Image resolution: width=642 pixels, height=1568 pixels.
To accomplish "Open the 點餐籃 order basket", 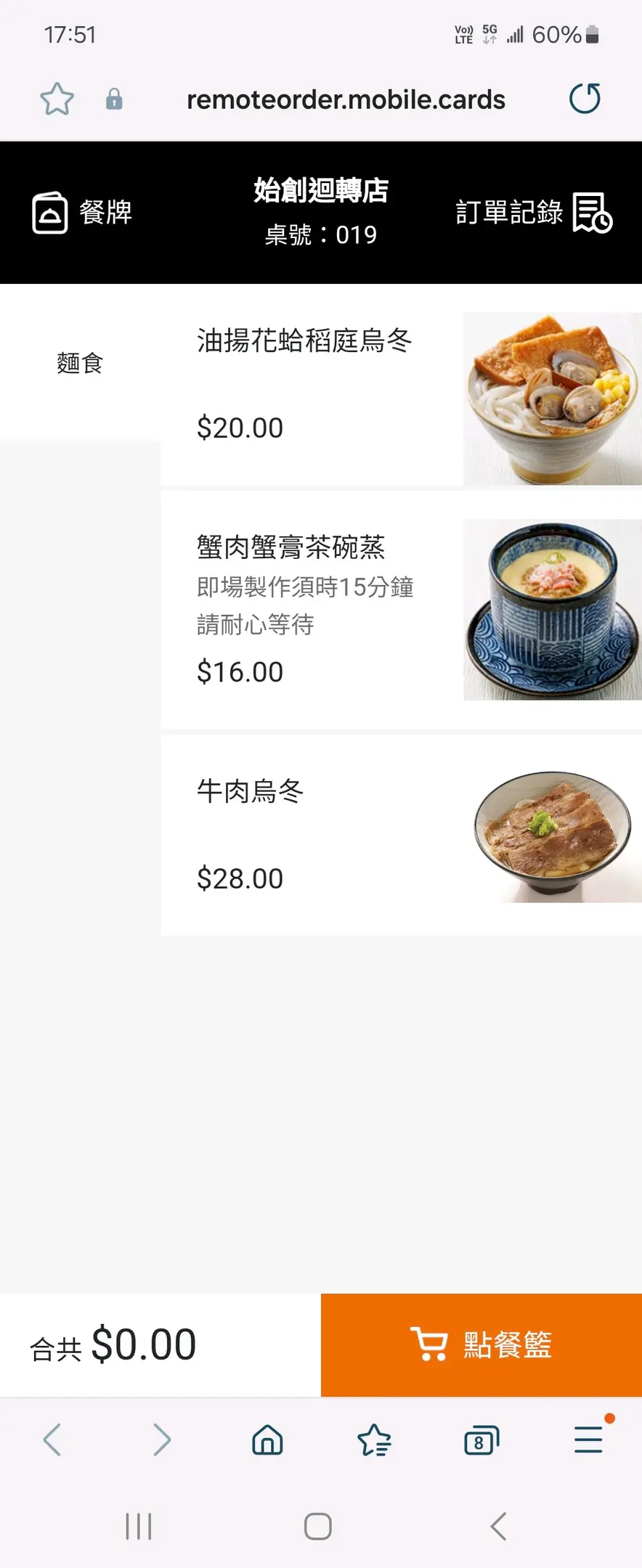I will [x=481, y=1344].
